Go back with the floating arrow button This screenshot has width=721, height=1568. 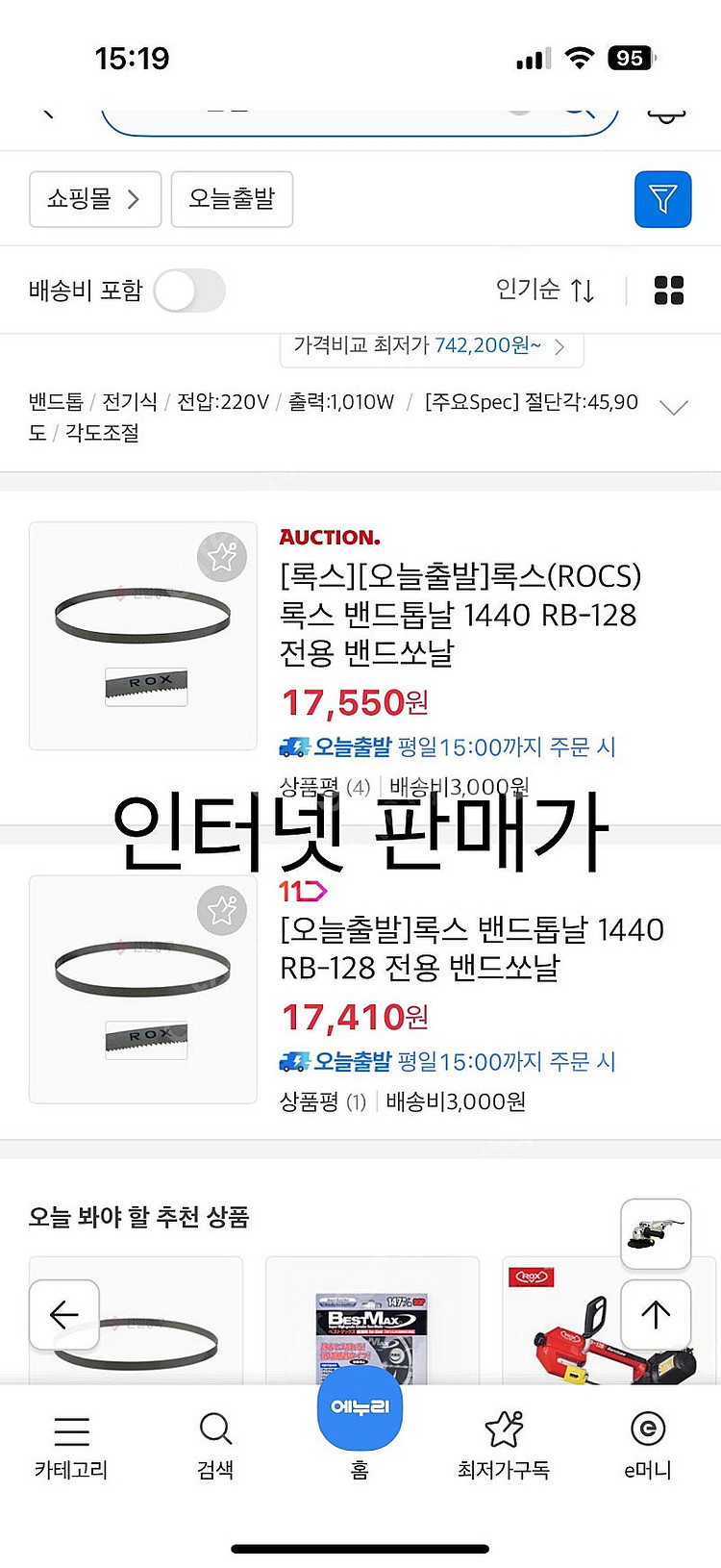(64, 1314)
